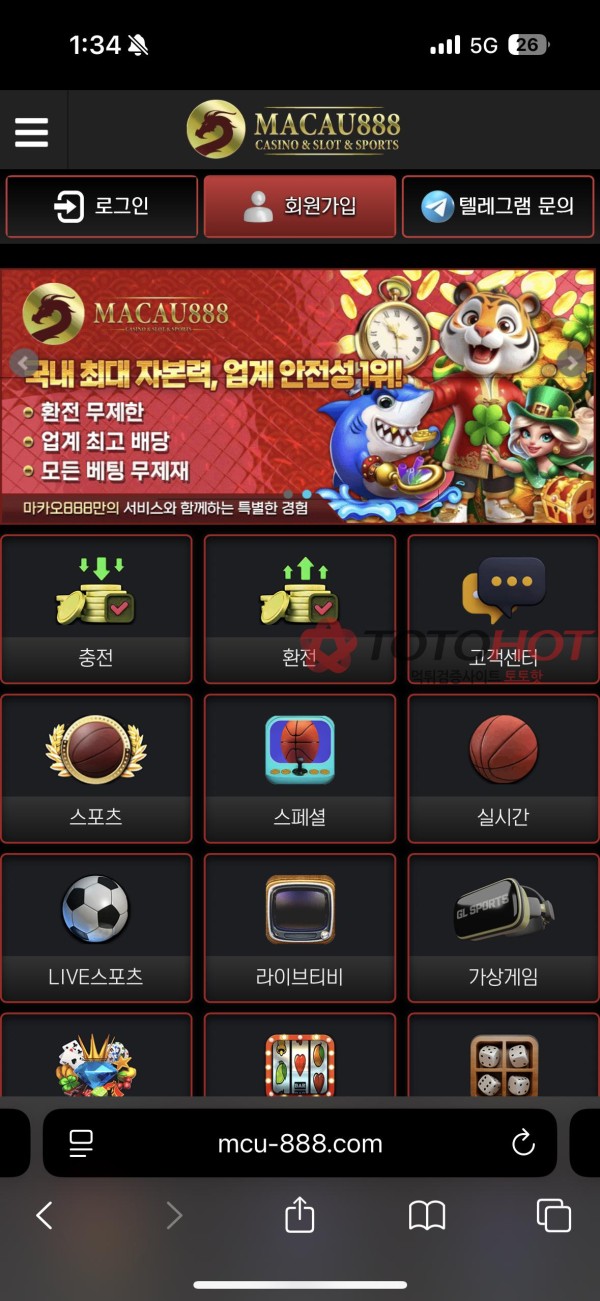Viewport: 600px width, 1301px height.
Task: Open the hamburger drawer menu
Action: pos(31,132)
